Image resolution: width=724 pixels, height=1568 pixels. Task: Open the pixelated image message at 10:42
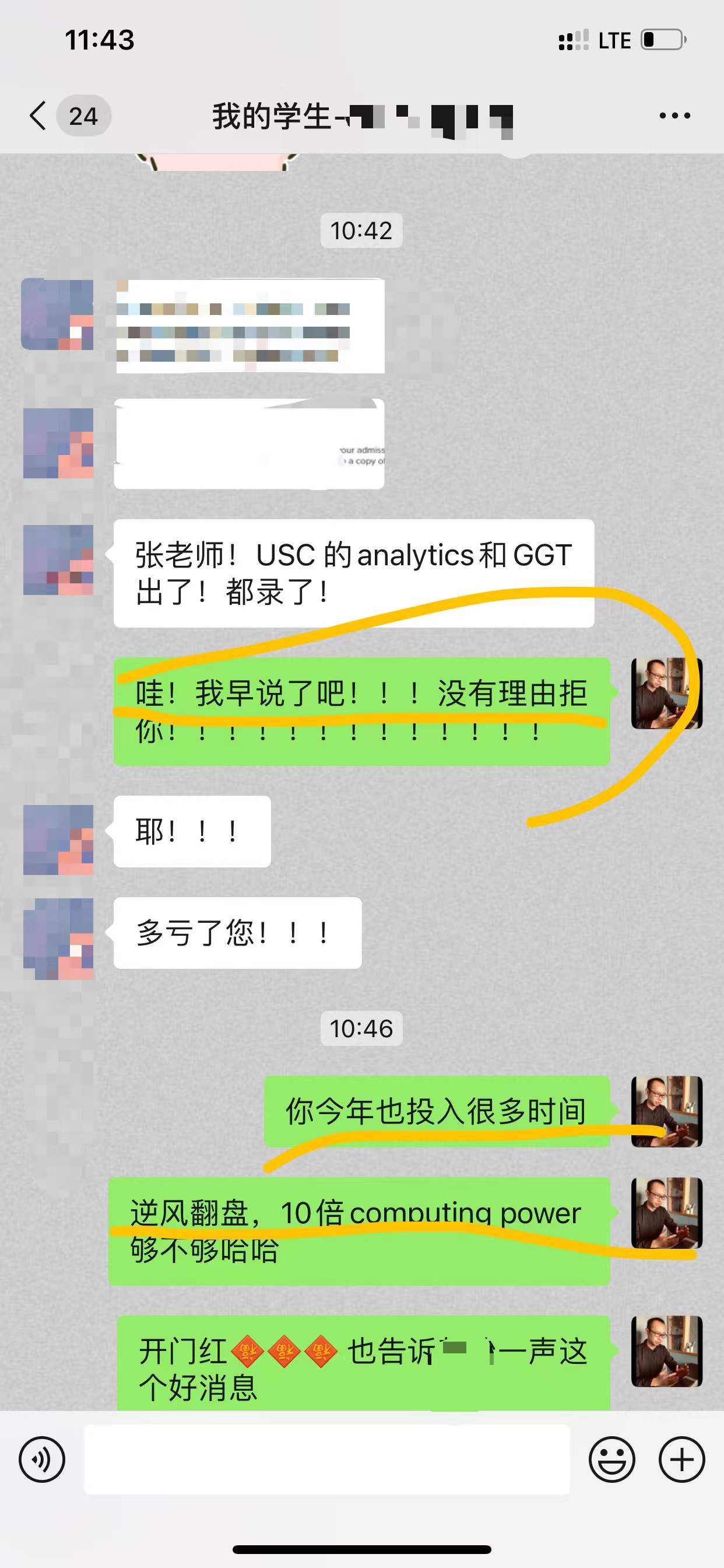click(250, 325)
